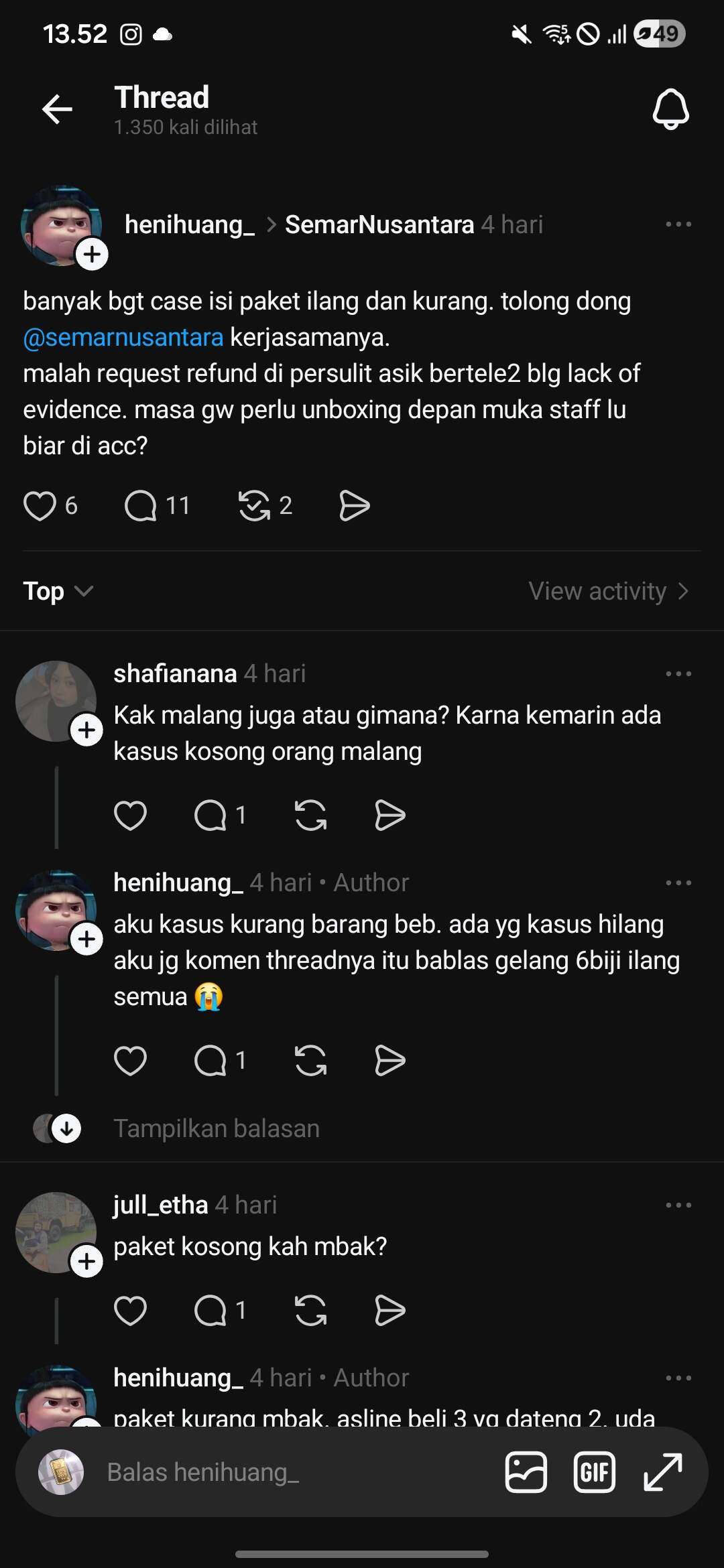Attach a GIF to the reply

tap(594, 1472)
